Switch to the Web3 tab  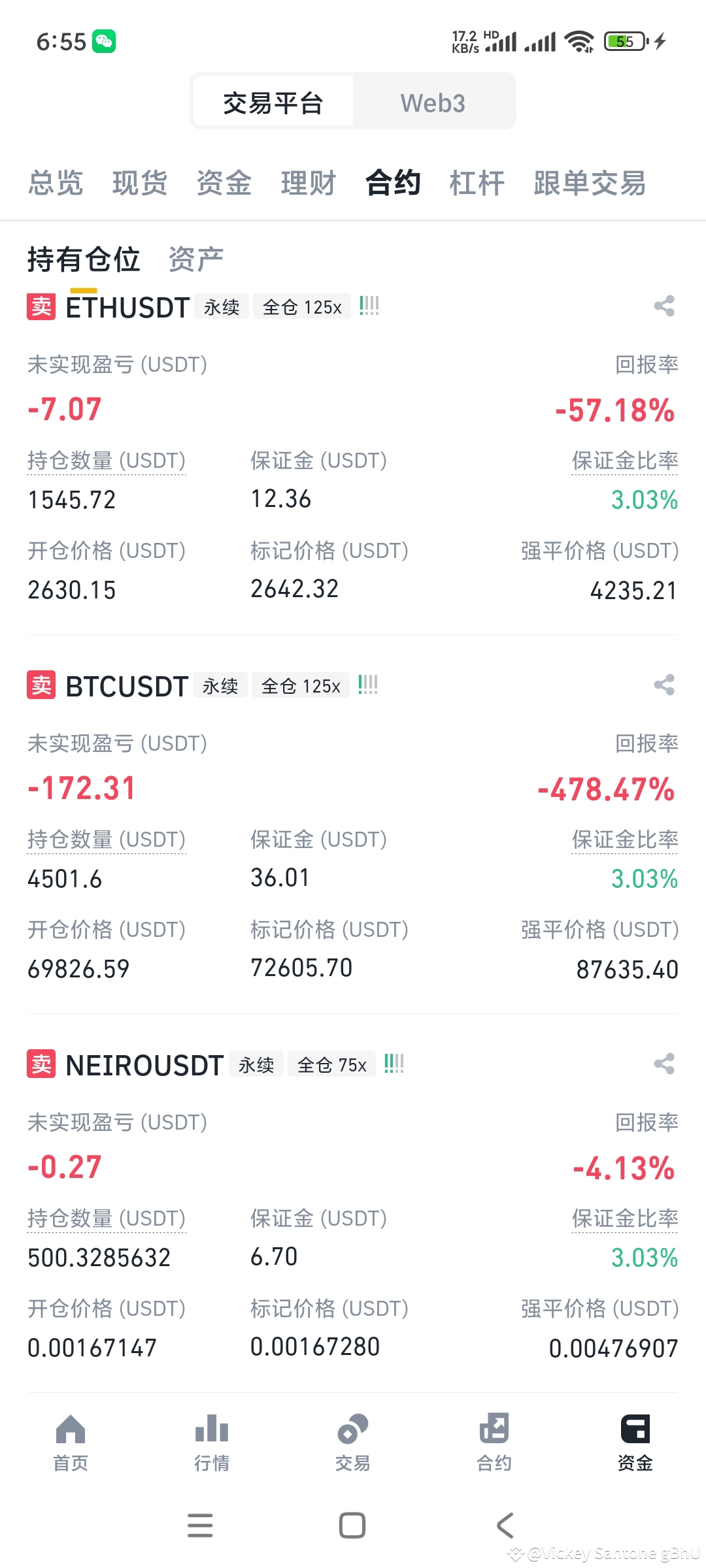pyautogui.click(x=433, y=102)
